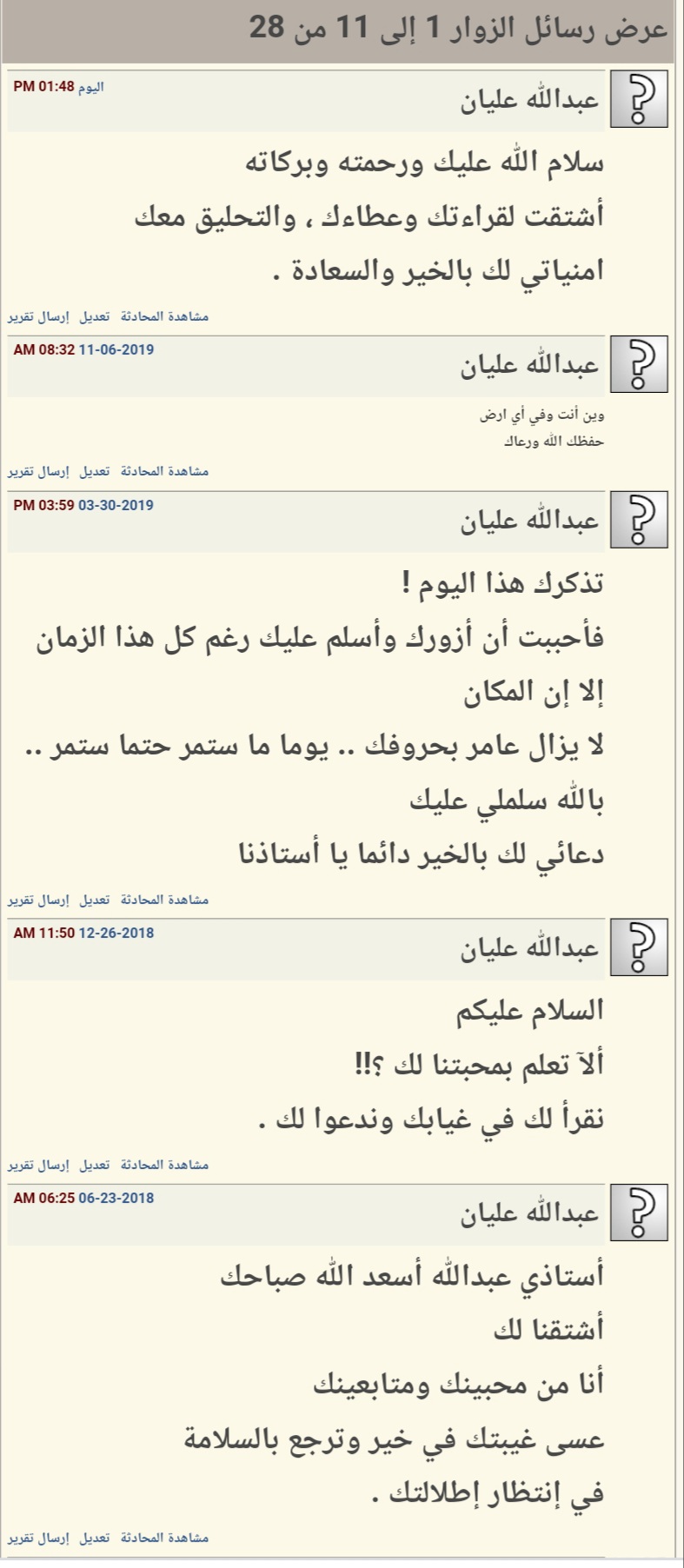The height and width of the screenshot is (1568, 684).
Task: Open View Conversation link under today's 01:48 PM message
Action: pyautogui.click(x=164, y=316)
